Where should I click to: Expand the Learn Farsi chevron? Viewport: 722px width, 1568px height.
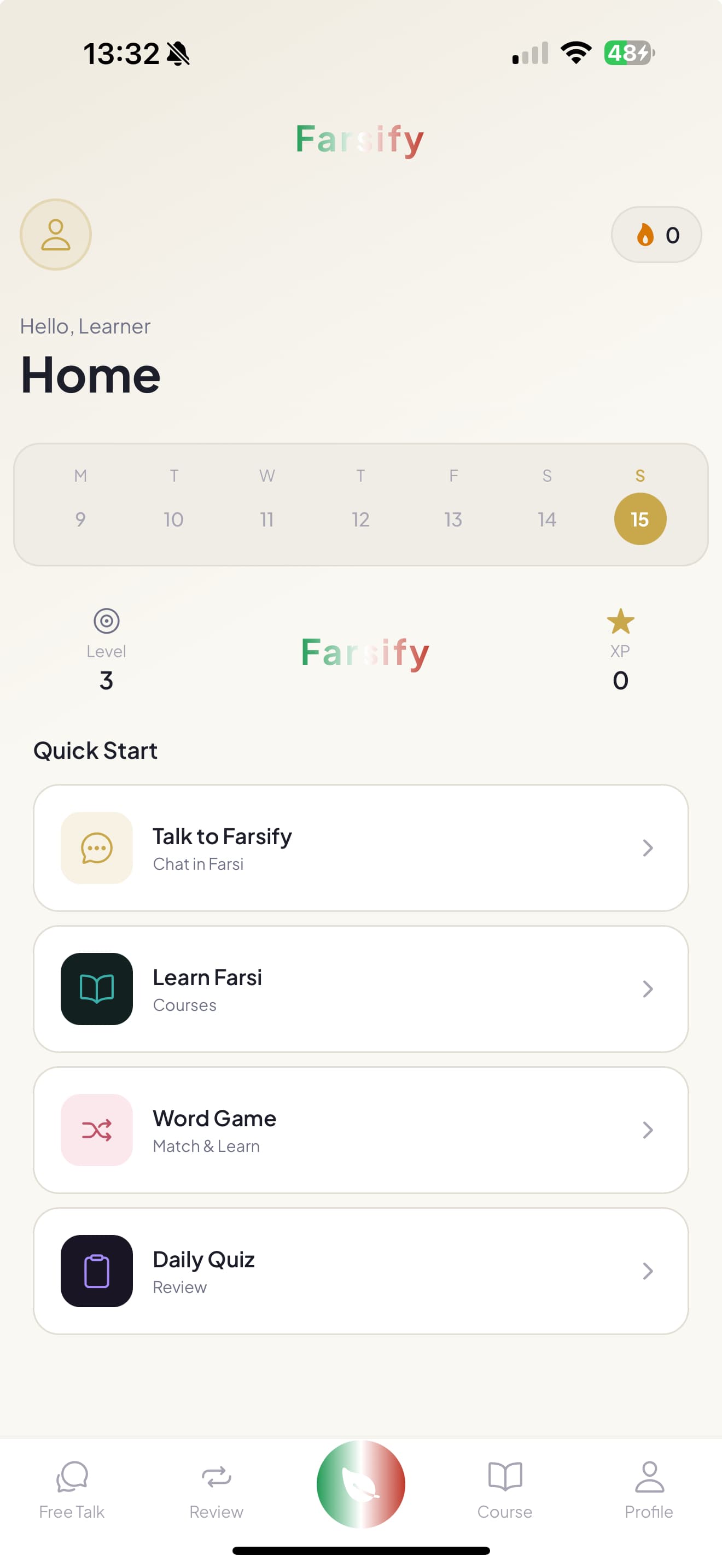(x=648, y=989)
